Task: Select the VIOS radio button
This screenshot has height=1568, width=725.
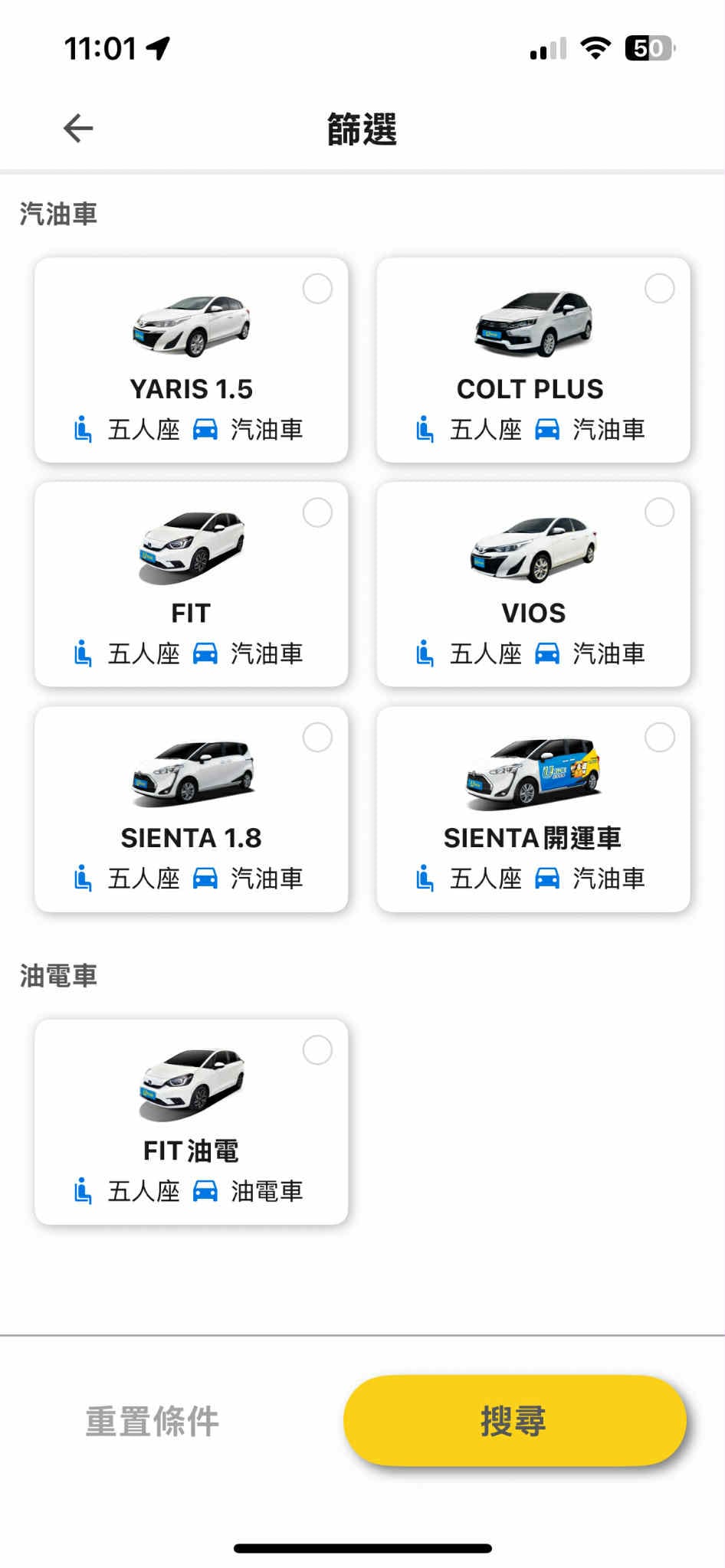Action: pos(659,512)
